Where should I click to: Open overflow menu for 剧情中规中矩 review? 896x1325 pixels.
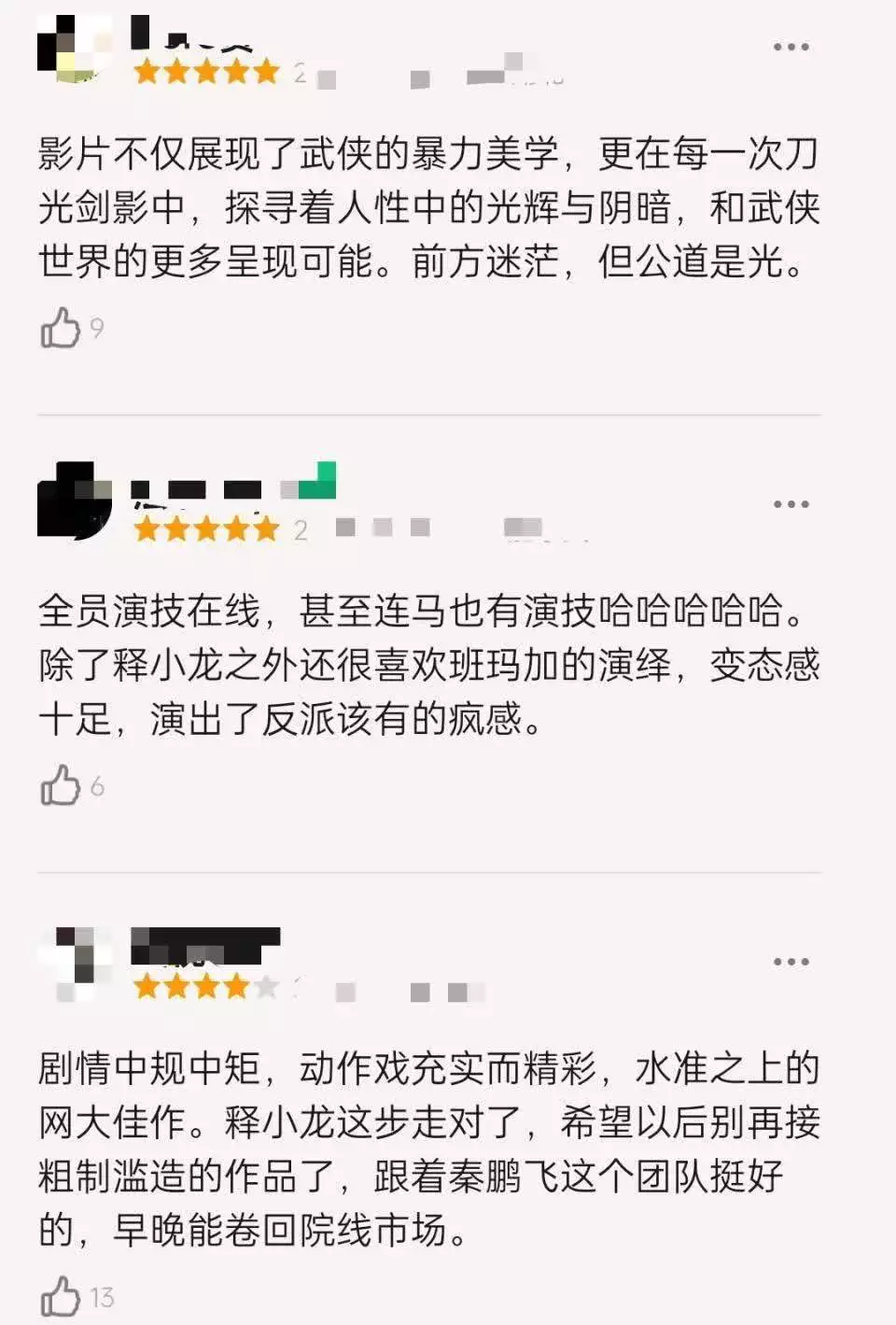[x=791, y=962]
